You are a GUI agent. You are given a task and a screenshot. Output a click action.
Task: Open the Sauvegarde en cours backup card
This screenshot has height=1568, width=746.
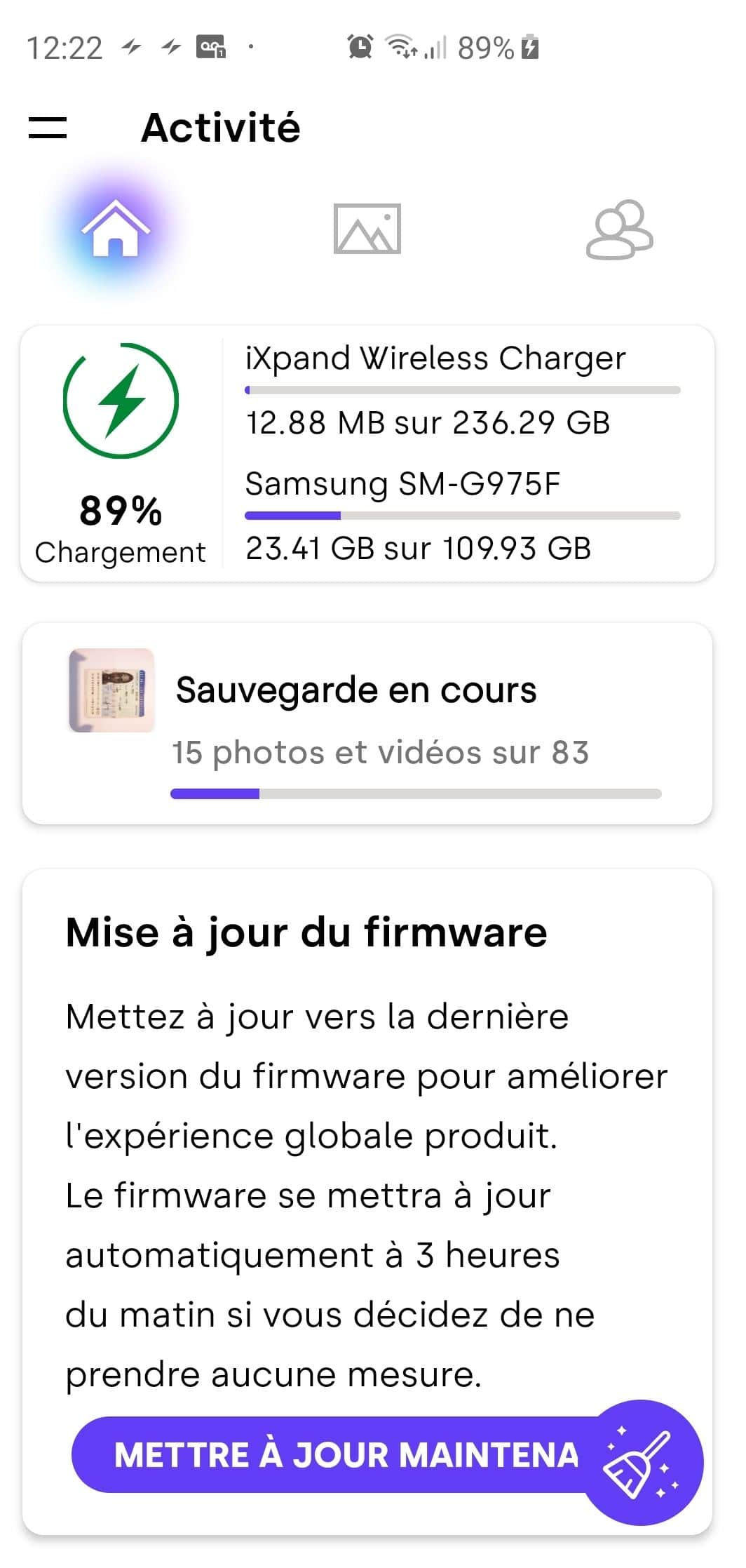point(367,723)
